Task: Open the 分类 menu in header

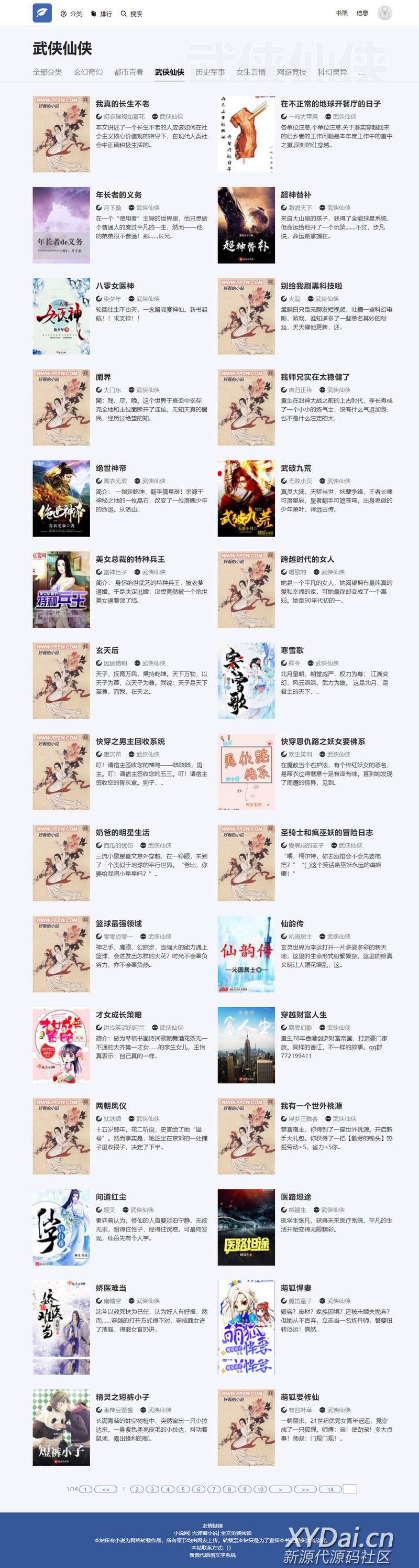Action: pos(71,14)
